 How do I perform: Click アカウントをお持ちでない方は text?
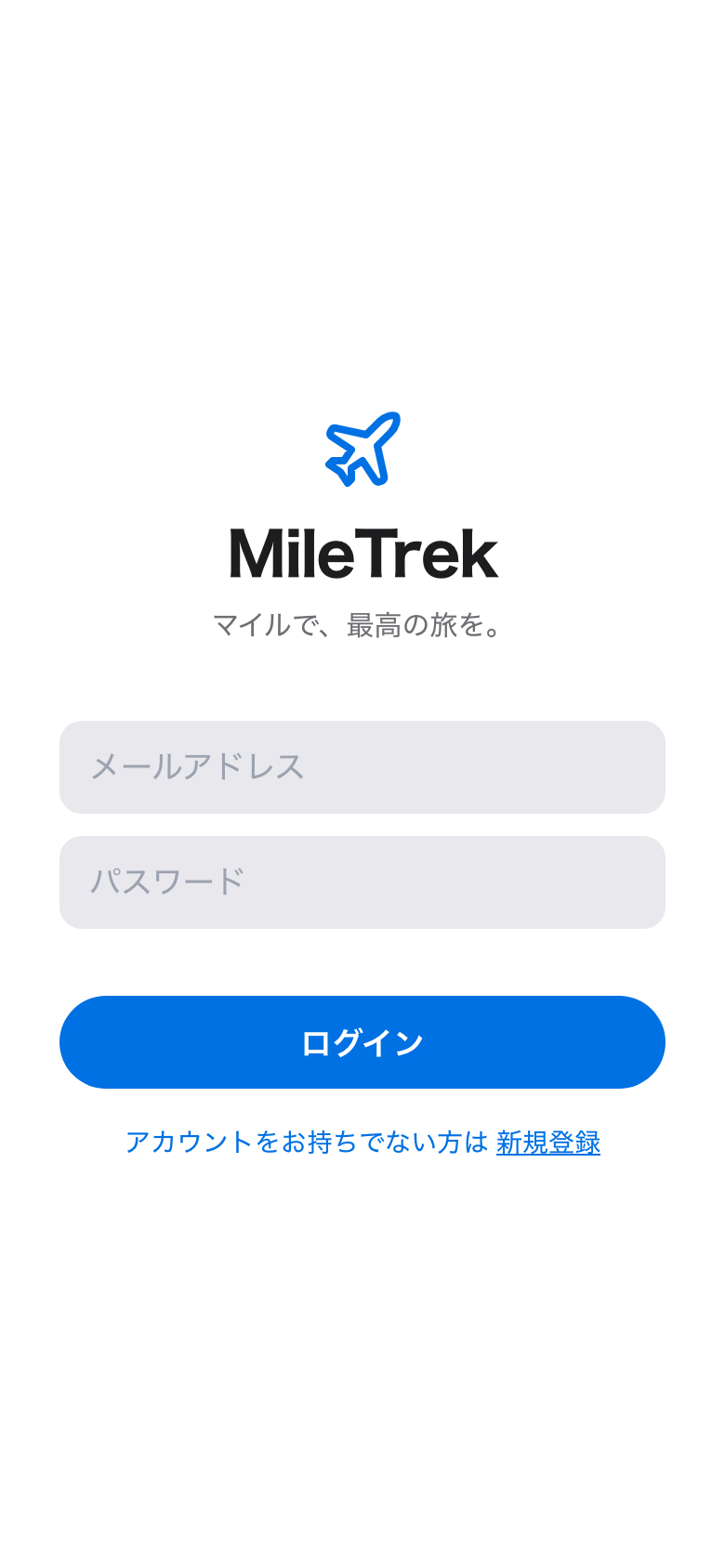(307, 1143)
